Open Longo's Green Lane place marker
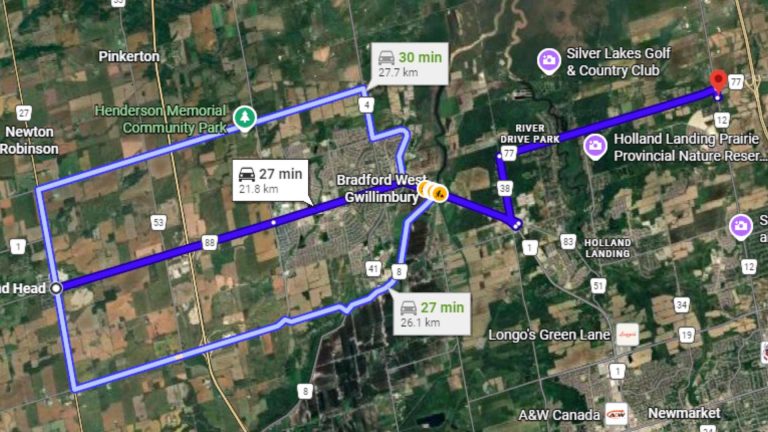Viewport: 768px width, 432px height. tap(628, 333)
